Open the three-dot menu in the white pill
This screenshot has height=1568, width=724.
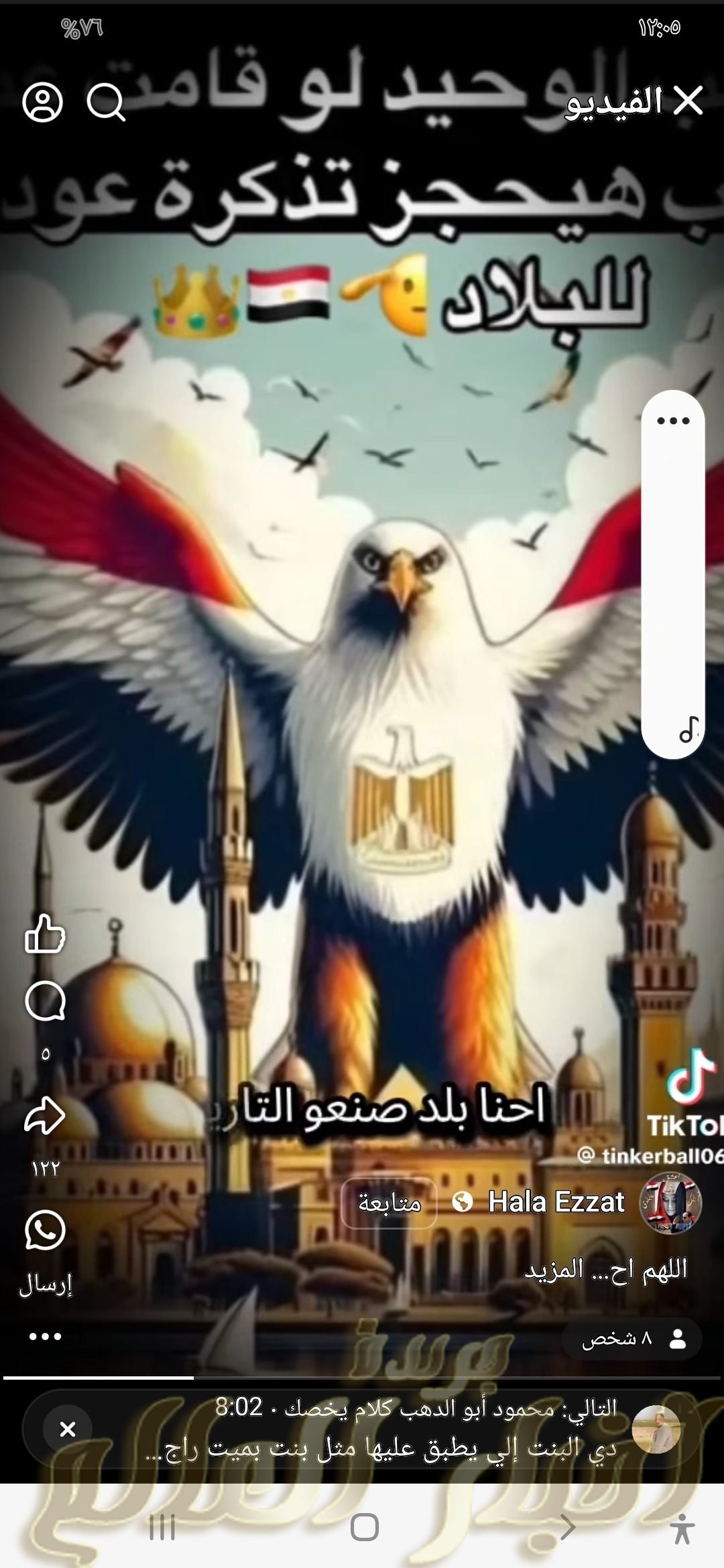tap(673, 421)
